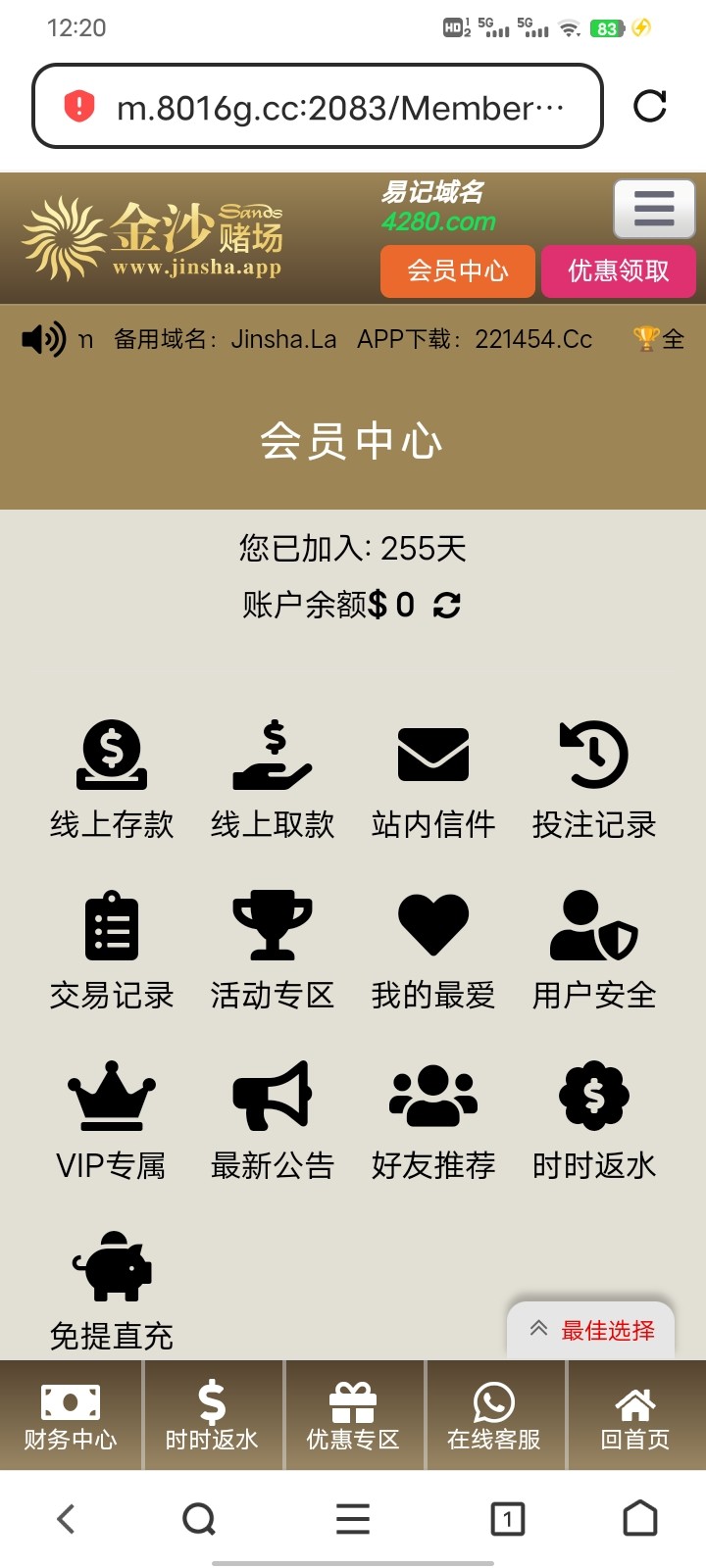Open 最新公告 announcements

click(x=273, y=1121)
